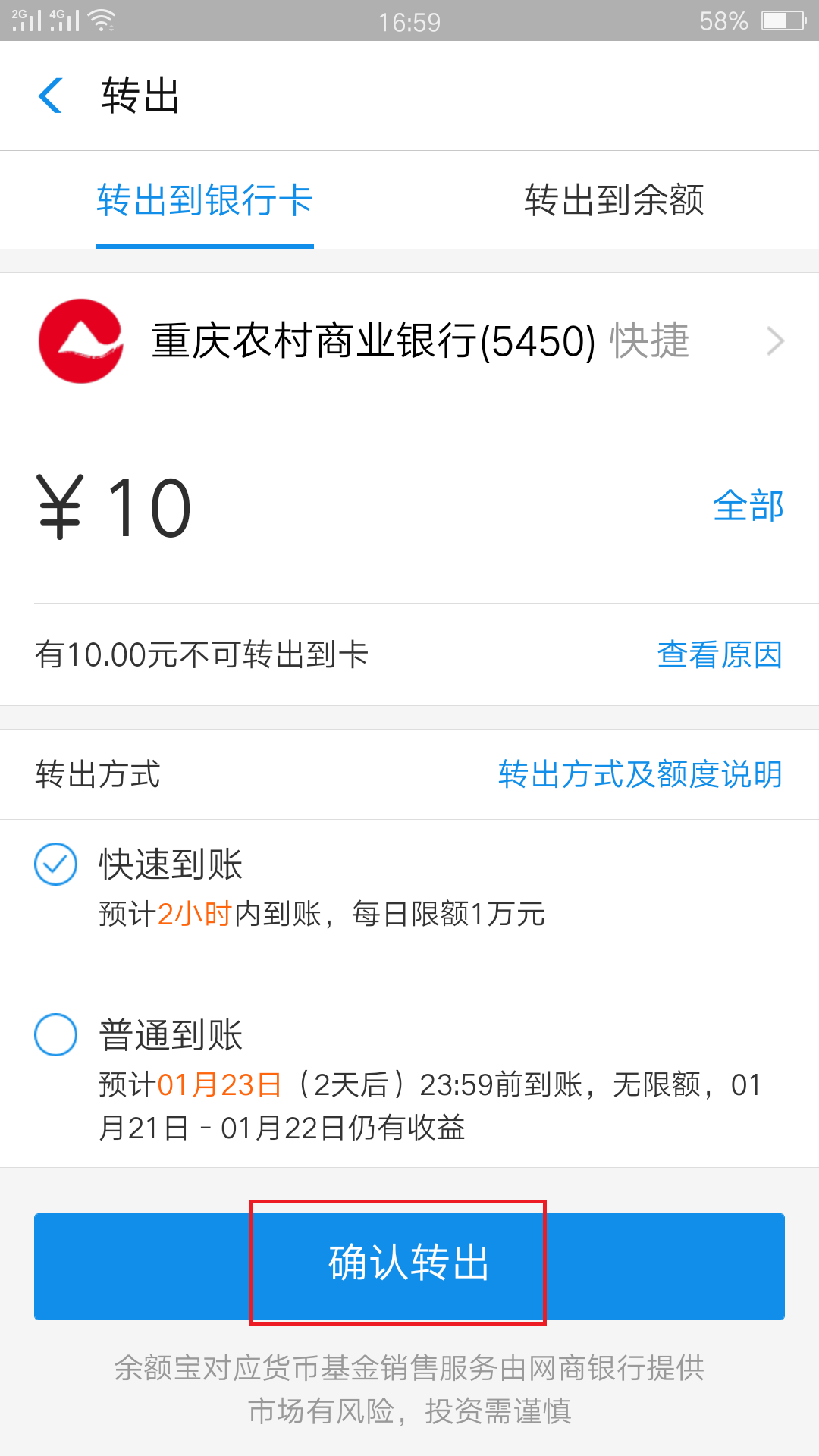
Task: Switch to the 转出到银行卡 tab
Action: (205, 201)
